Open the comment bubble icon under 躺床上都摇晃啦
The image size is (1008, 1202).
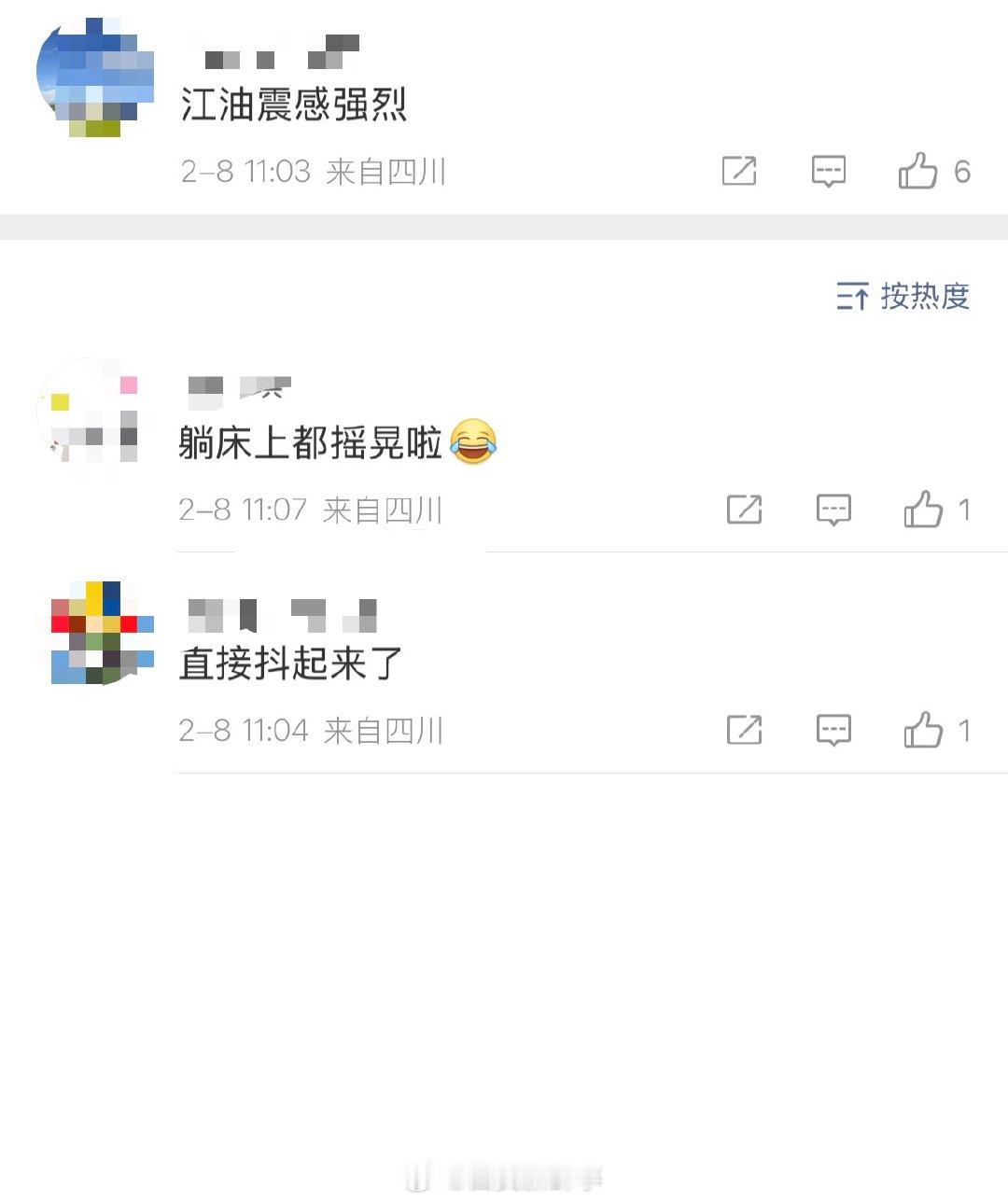[833, 510]
